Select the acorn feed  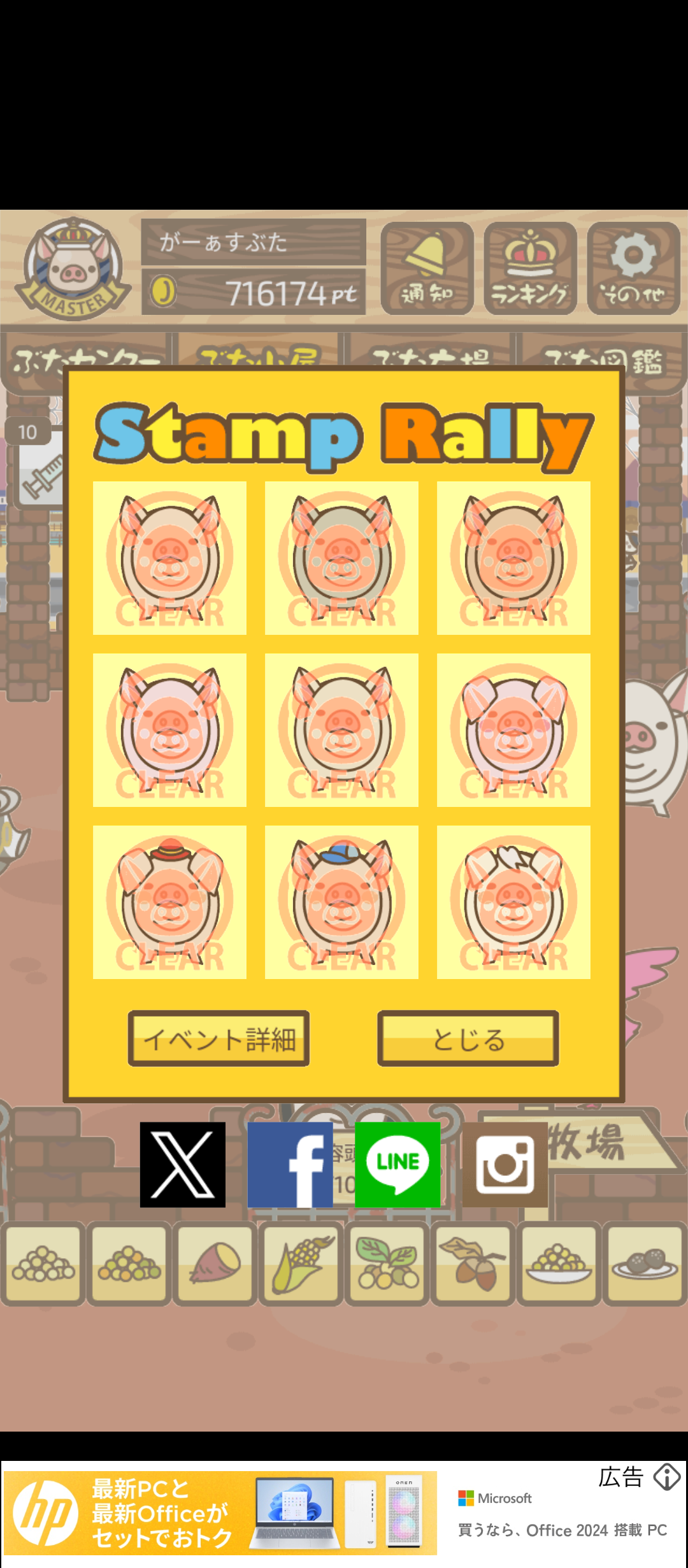click(473, 1263)
